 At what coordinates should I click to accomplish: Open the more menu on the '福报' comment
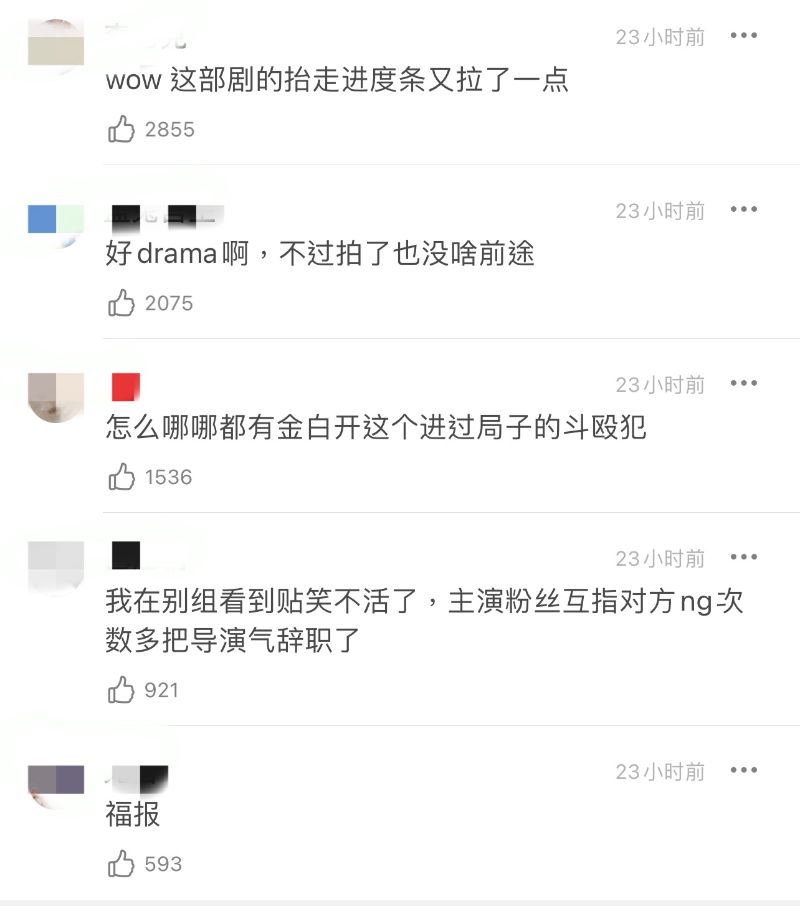[x=743, y=771]
